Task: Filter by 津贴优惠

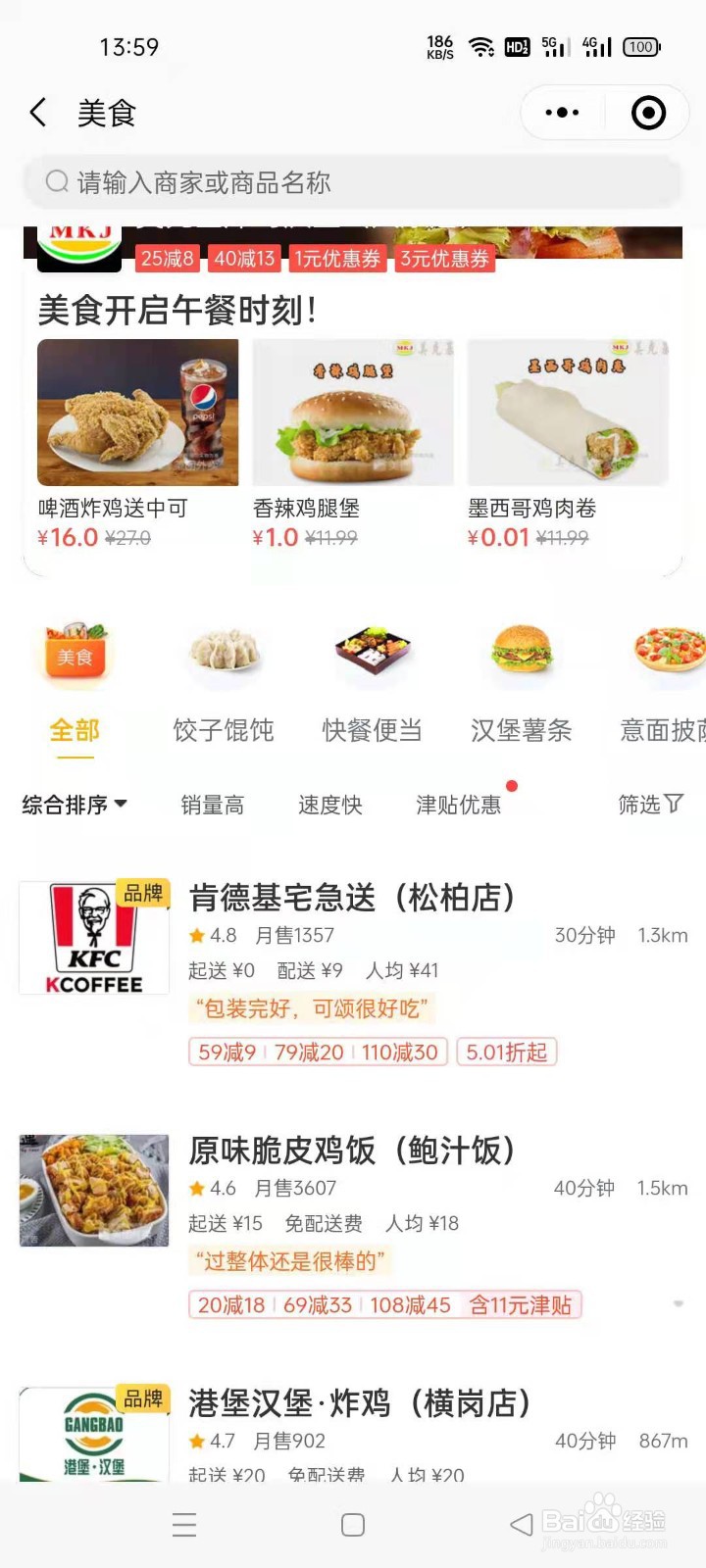Action: 459,806
